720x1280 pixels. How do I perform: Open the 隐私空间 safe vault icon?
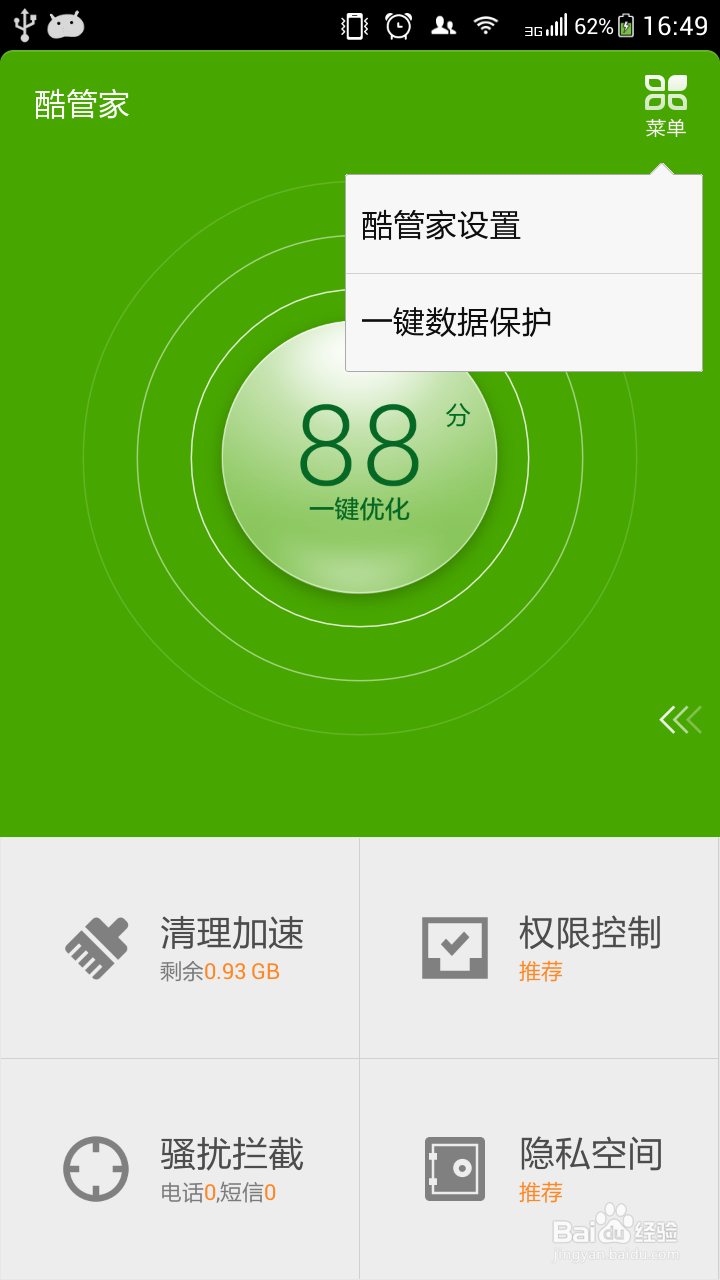(455, 1167)
